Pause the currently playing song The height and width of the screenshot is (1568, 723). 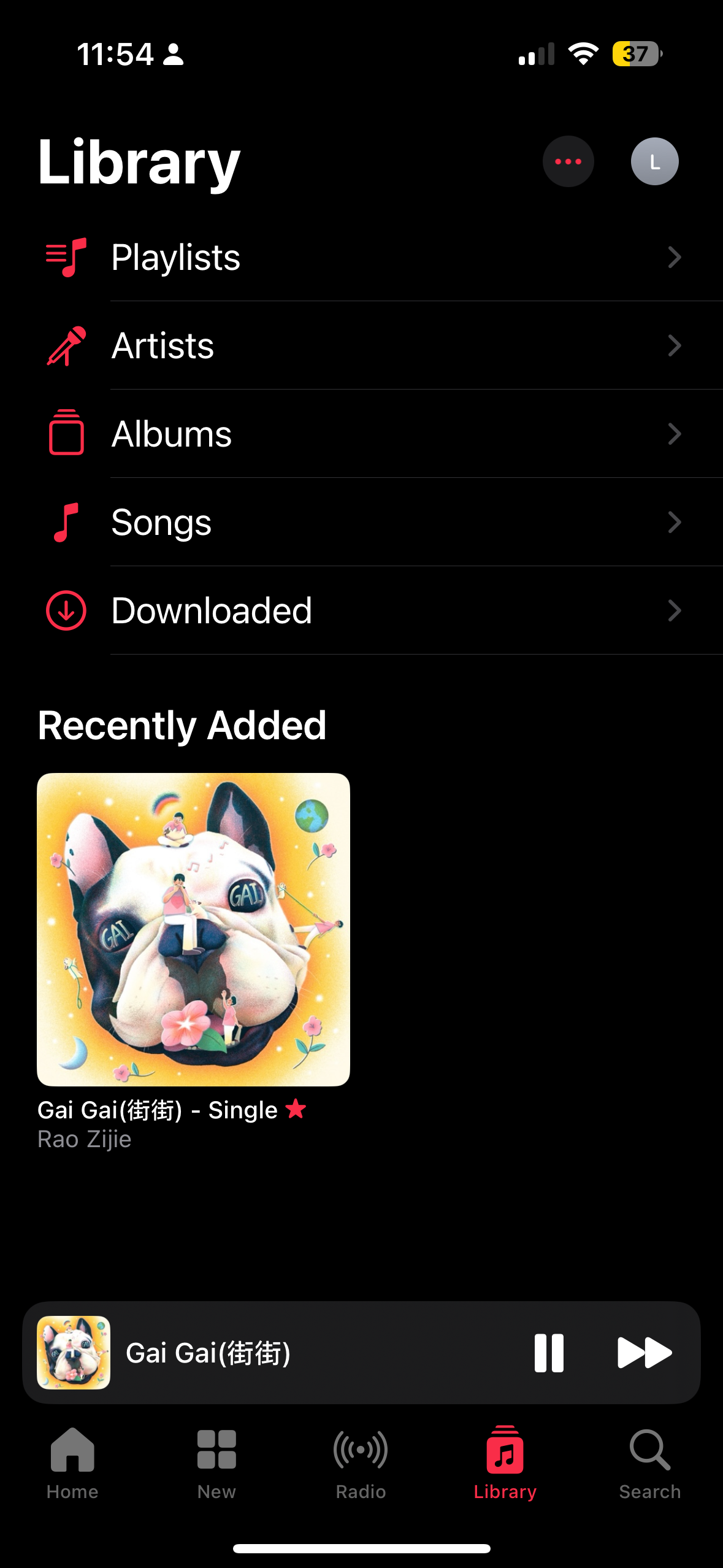click(549, 1353)
